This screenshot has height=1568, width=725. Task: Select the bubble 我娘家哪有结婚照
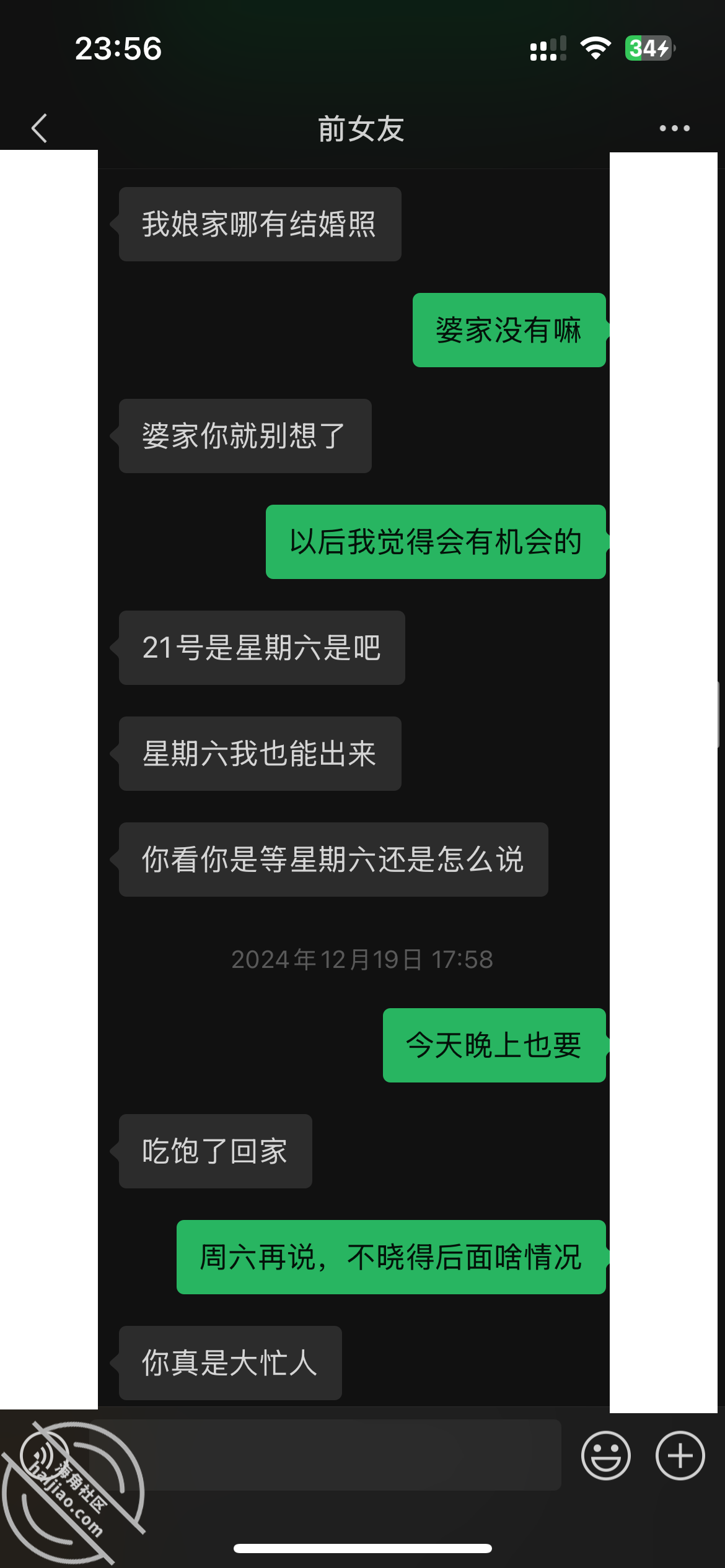[259, 224]
